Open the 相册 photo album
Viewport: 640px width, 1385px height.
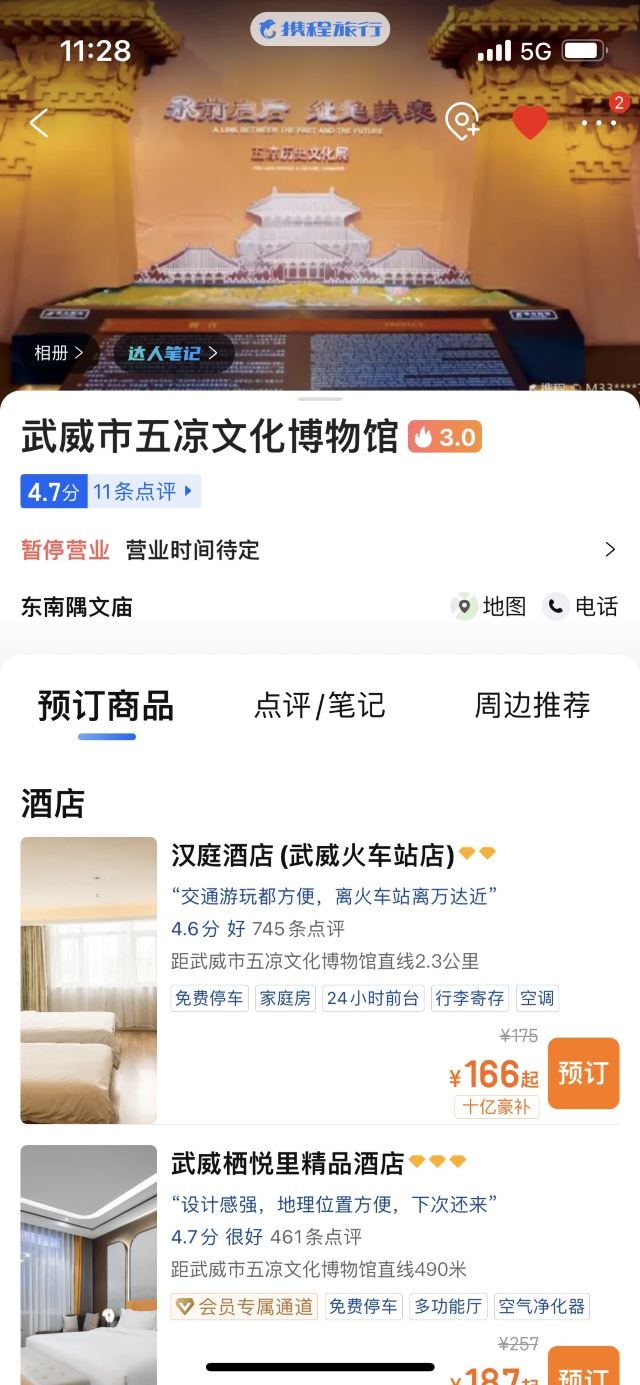click(59, 352)
